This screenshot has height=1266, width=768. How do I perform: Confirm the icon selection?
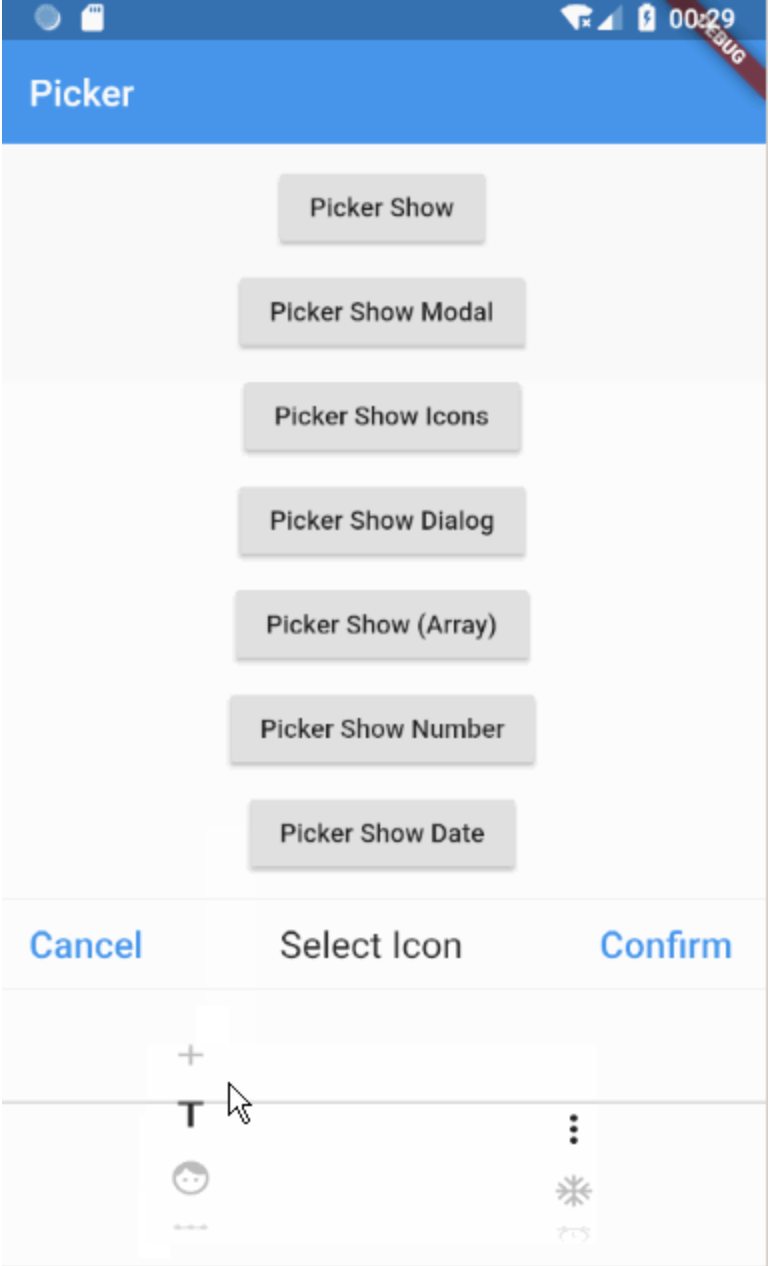point(665,944)
